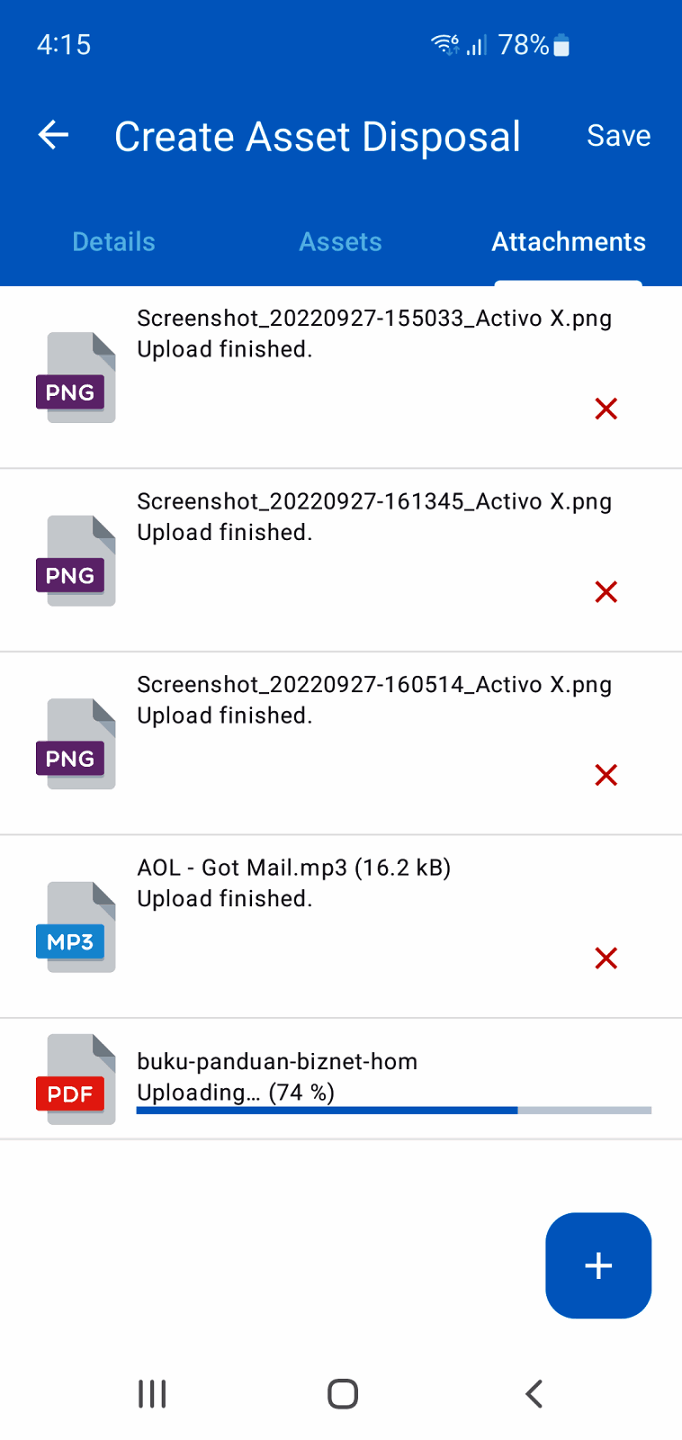Go back using the app bar arrow
The image size is (682, 1440).
54,136
